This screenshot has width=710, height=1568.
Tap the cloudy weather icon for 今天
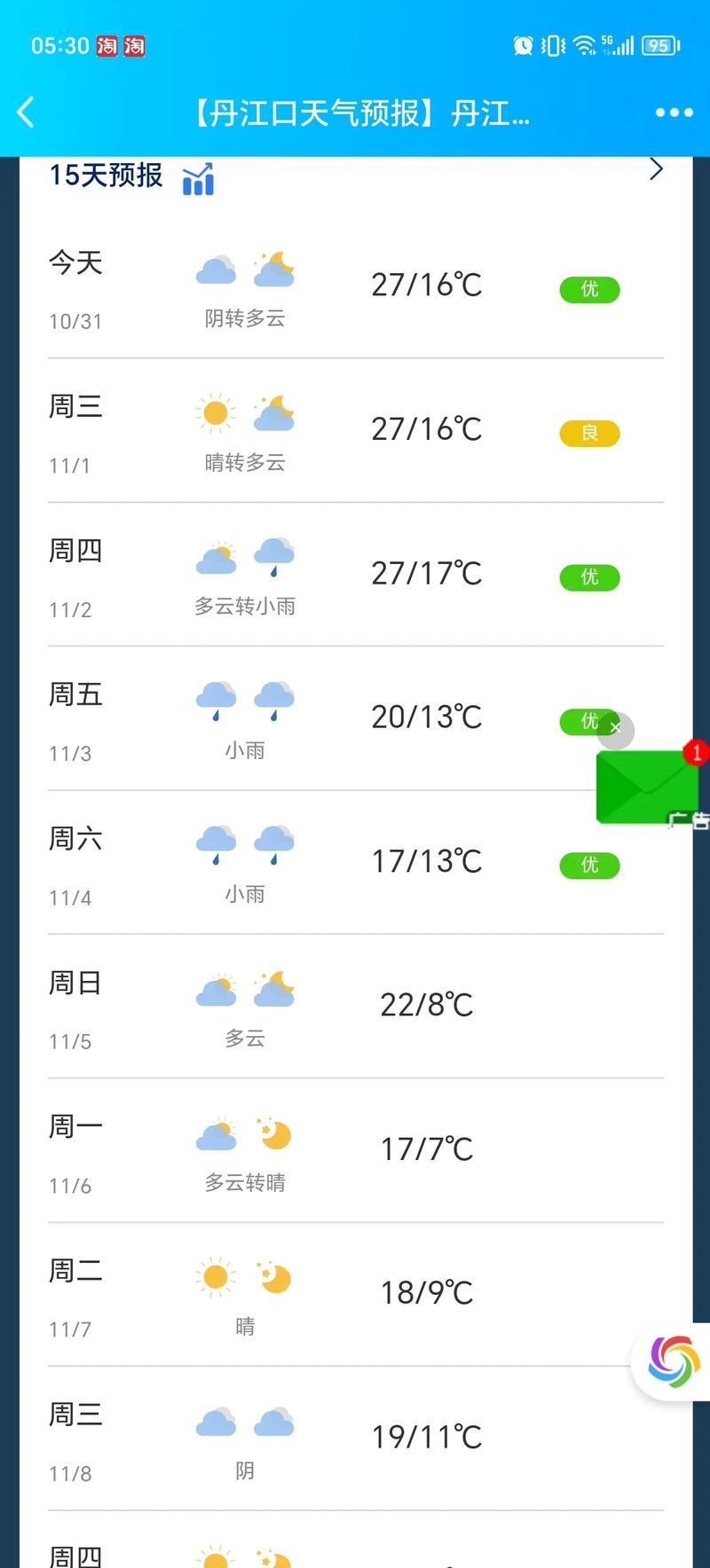point(216,268)
